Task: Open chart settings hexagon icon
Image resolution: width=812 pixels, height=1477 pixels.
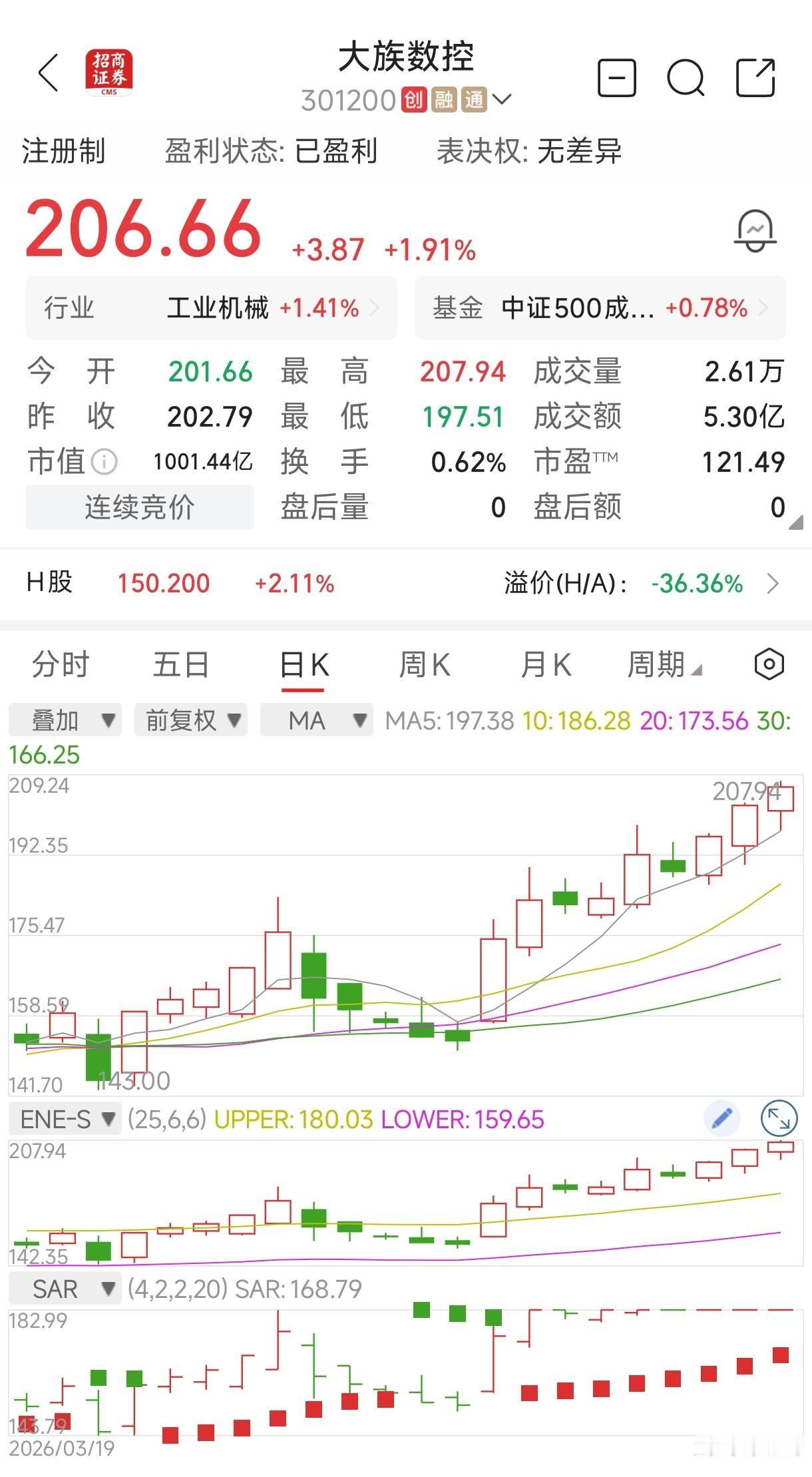Action: [x=769, y=664]
